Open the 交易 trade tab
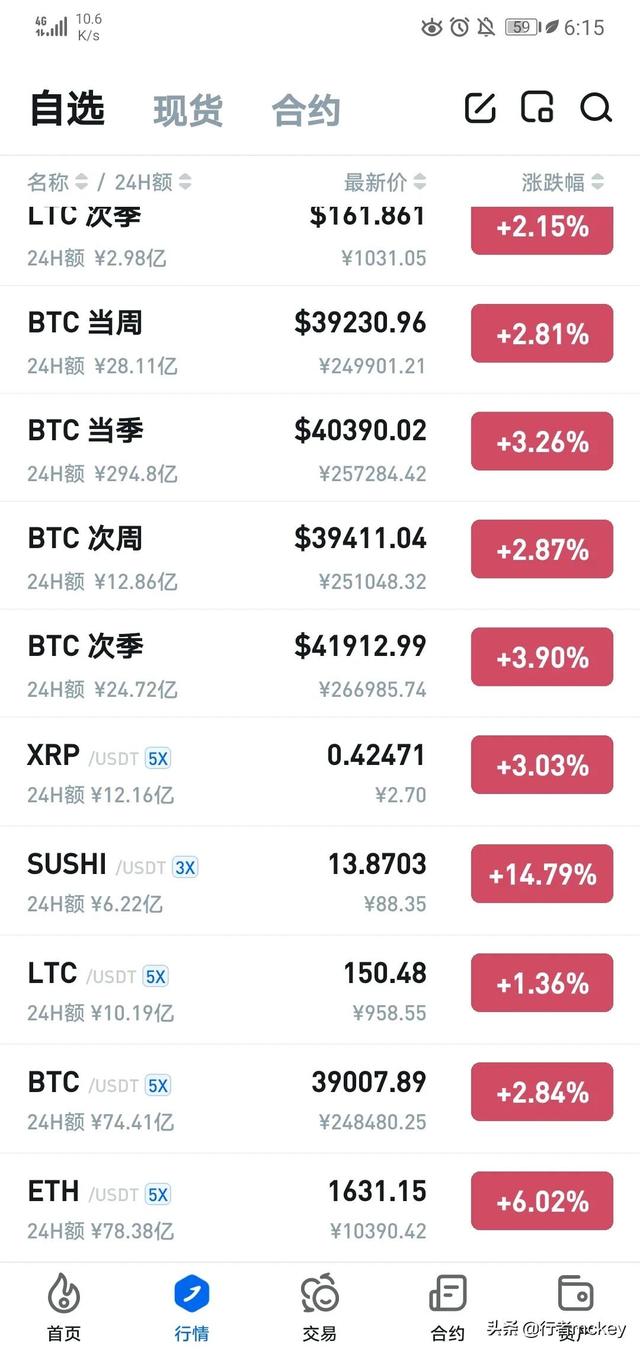 pyautogui.click(x=320, y=1308)
